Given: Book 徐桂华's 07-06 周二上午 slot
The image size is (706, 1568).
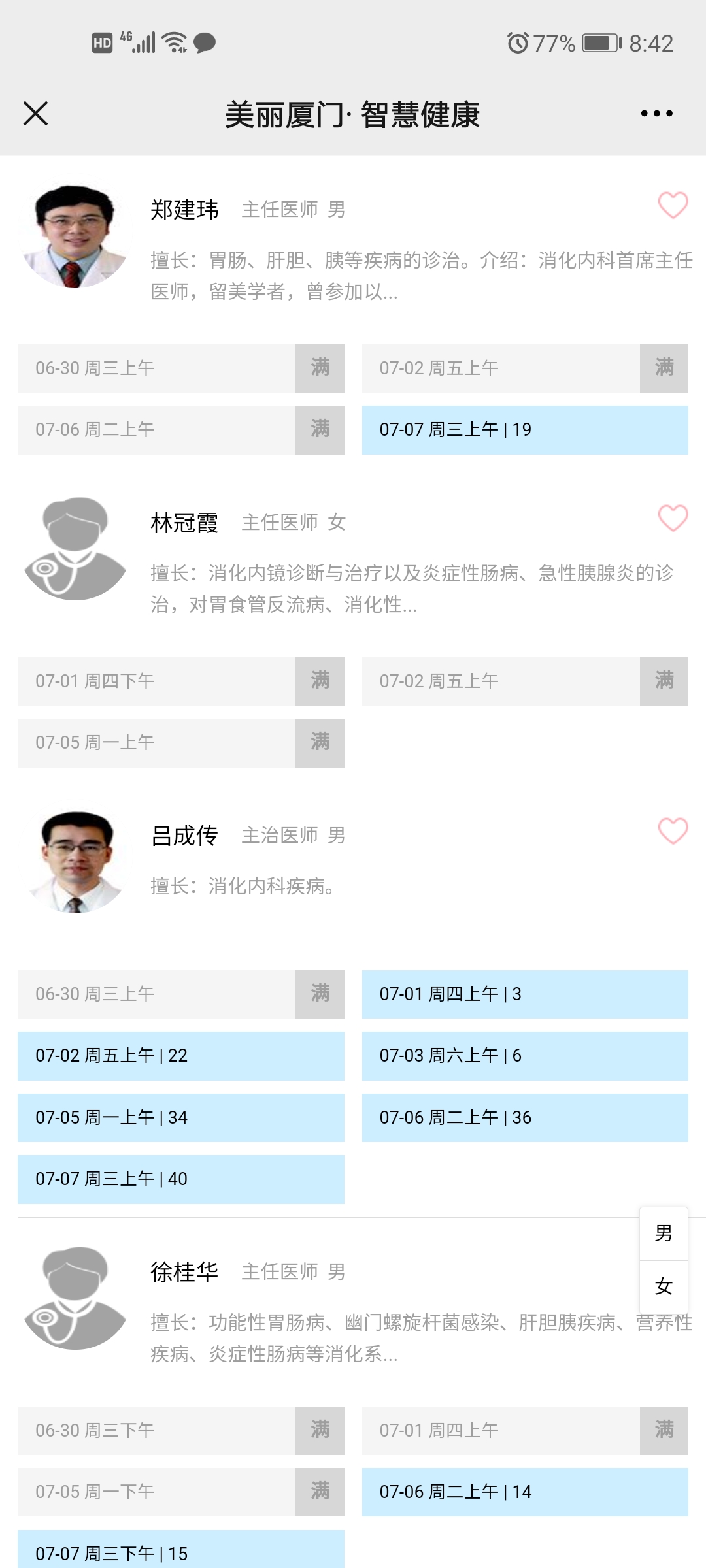Looking at the screenshot, I should click(525, 1492).
